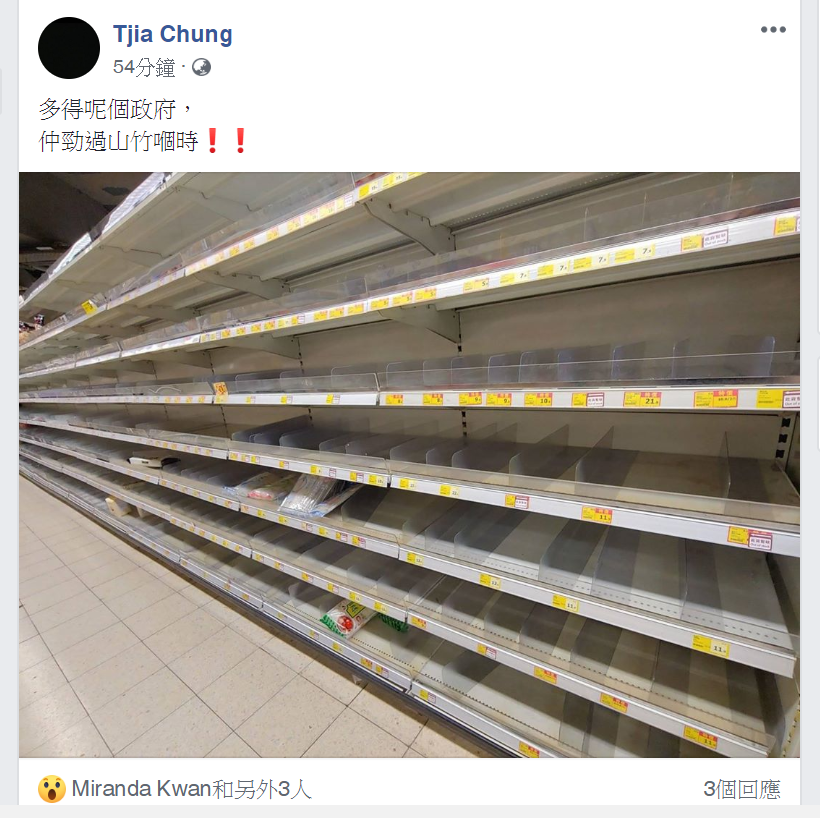Open the 3個回應 comments
This screenshot has height=818, width=820.
tap(741, 789)
